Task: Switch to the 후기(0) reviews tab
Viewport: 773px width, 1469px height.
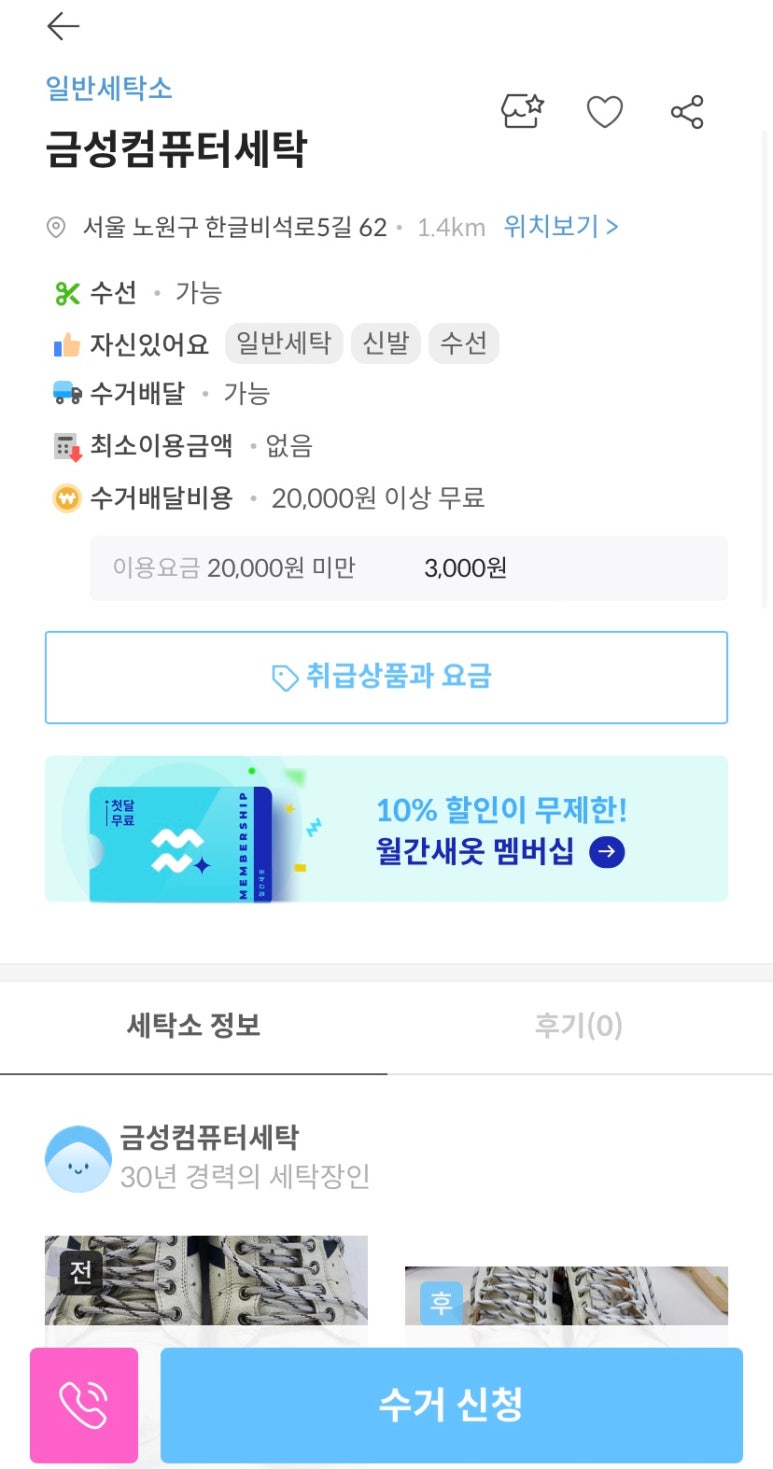Action: click(579, 1026)
